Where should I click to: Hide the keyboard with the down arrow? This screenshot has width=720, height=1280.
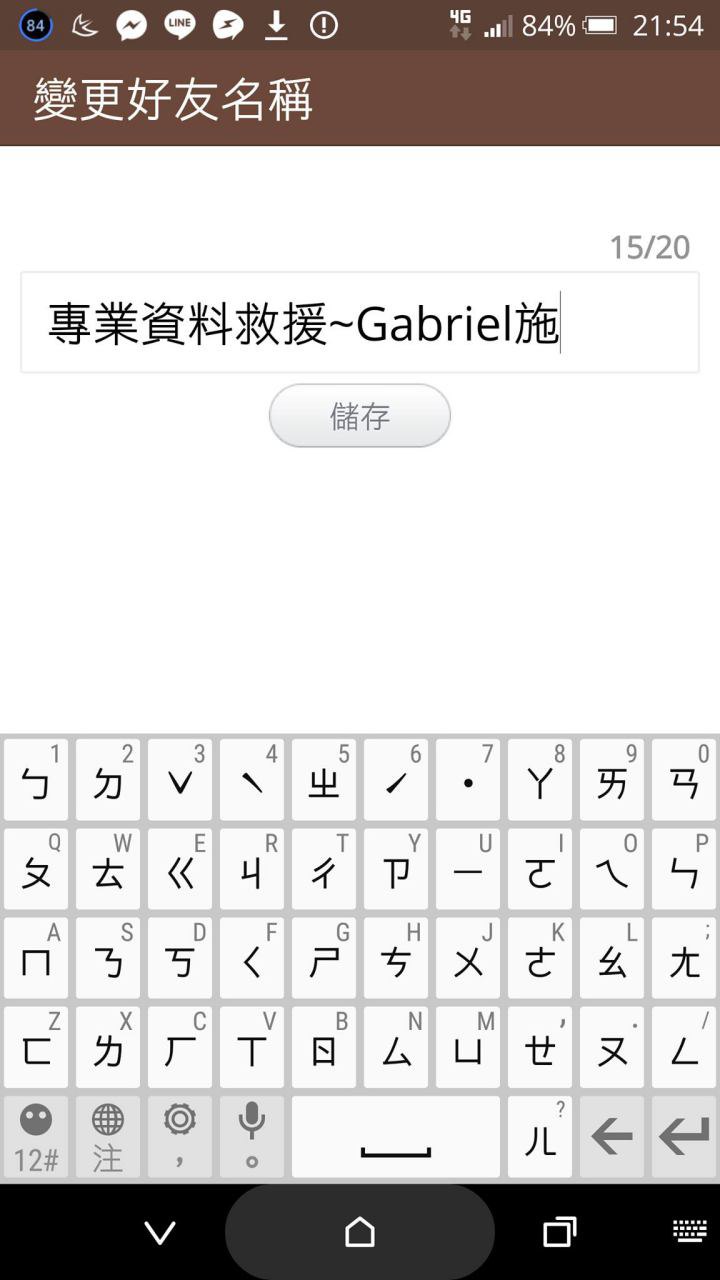160,1233
